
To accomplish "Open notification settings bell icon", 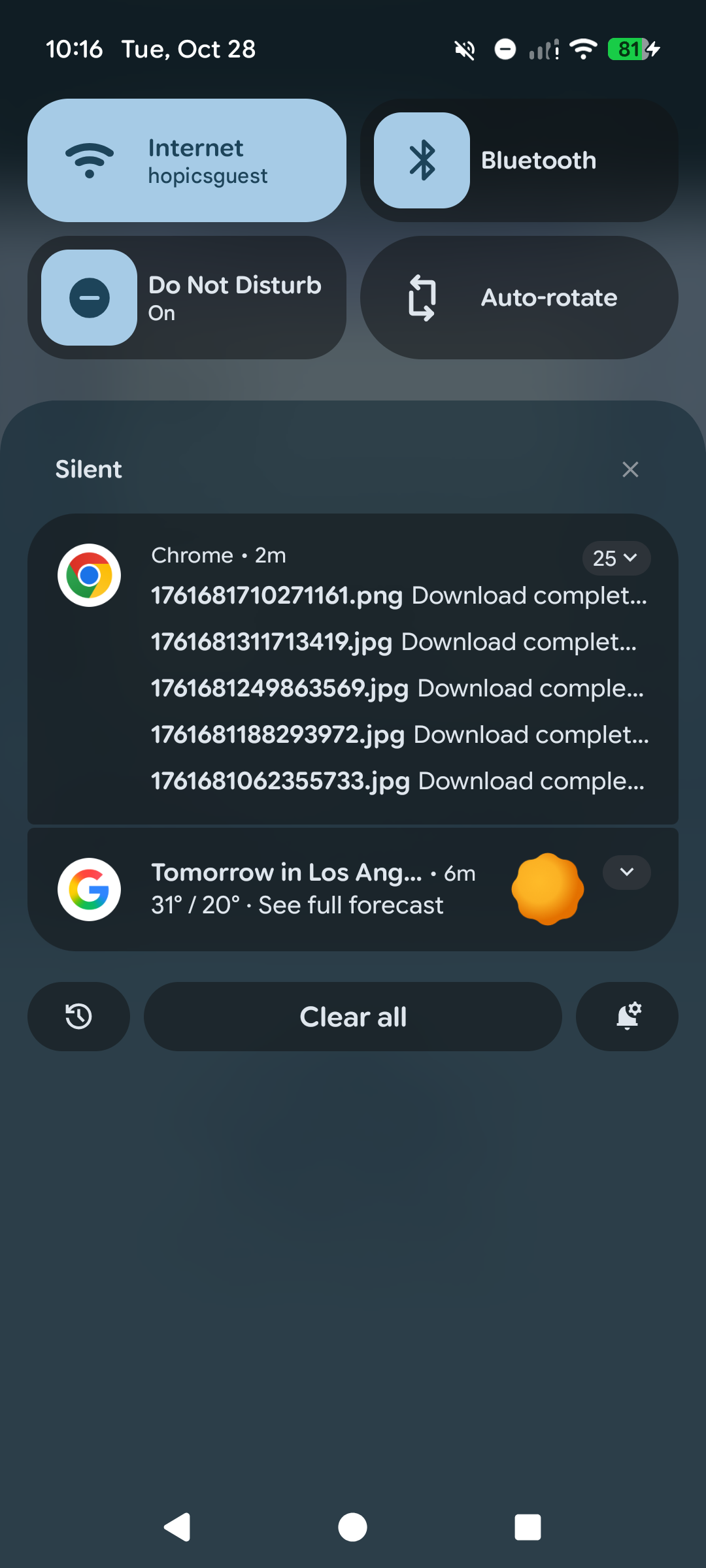I will tap(627, 1017).
